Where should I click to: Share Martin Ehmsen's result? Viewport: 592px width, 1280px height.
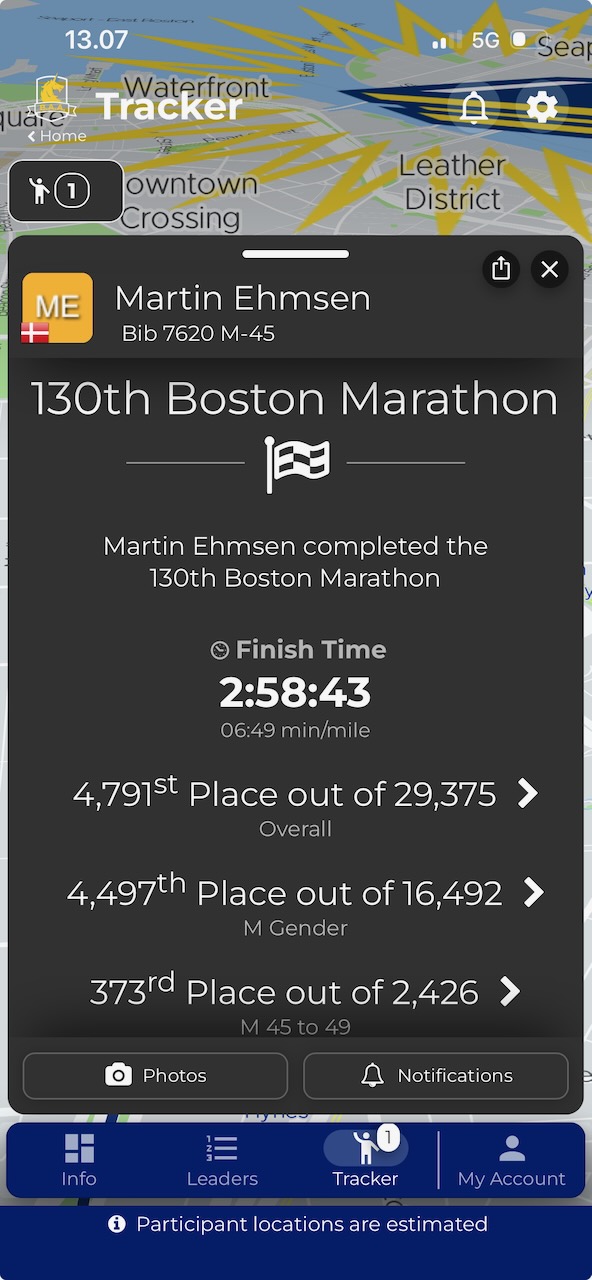[501, 269]
